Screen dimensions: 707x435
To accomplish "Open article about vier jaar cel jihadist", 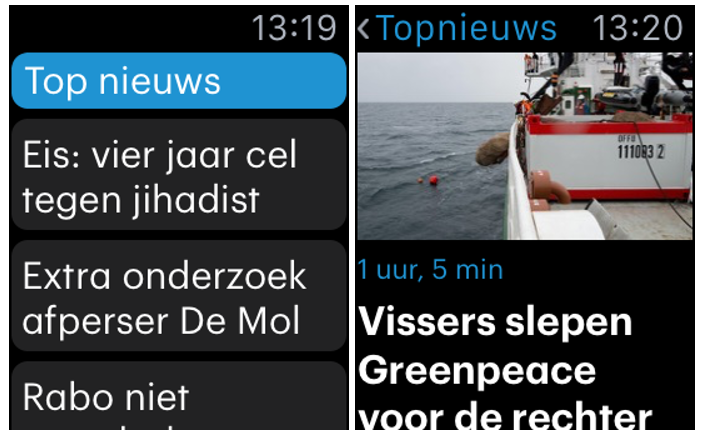I will click(x=178, y=176).
